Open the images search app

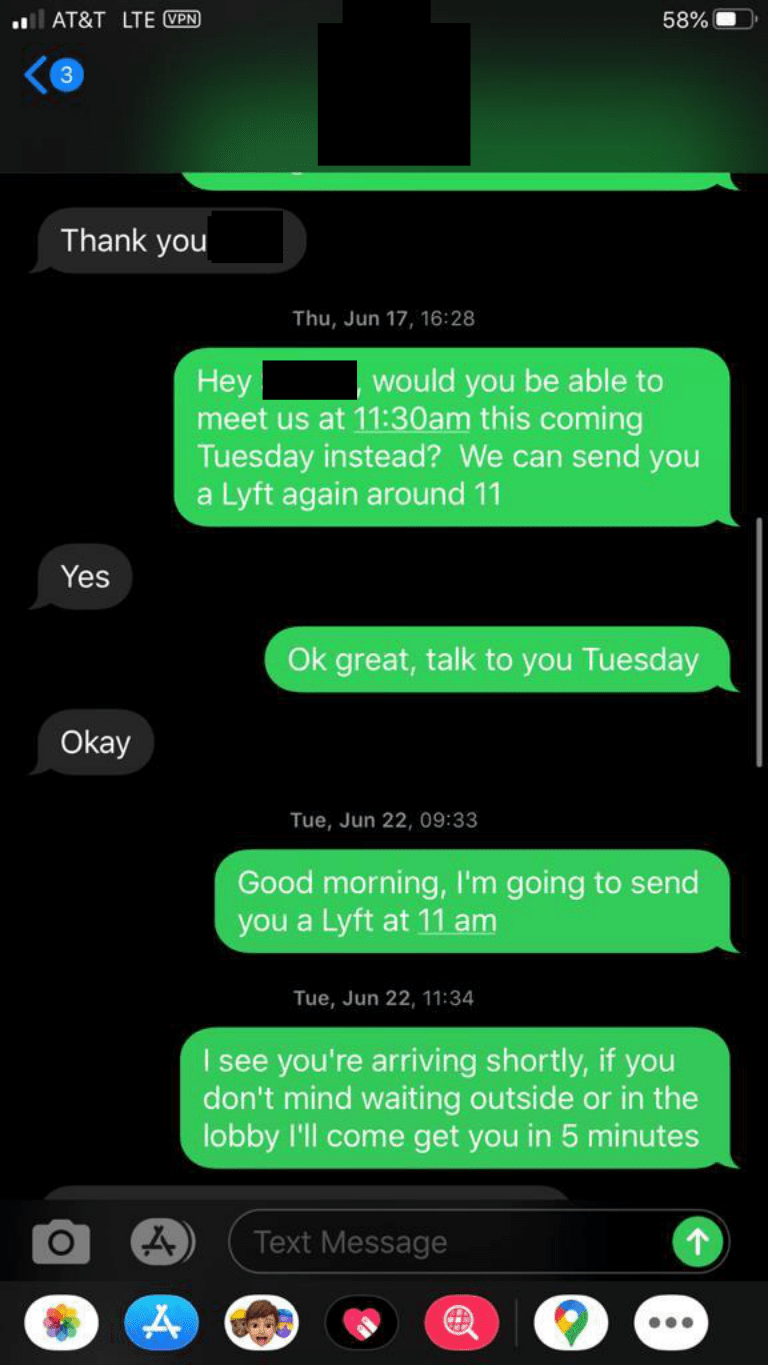[x=462, y=1324]
